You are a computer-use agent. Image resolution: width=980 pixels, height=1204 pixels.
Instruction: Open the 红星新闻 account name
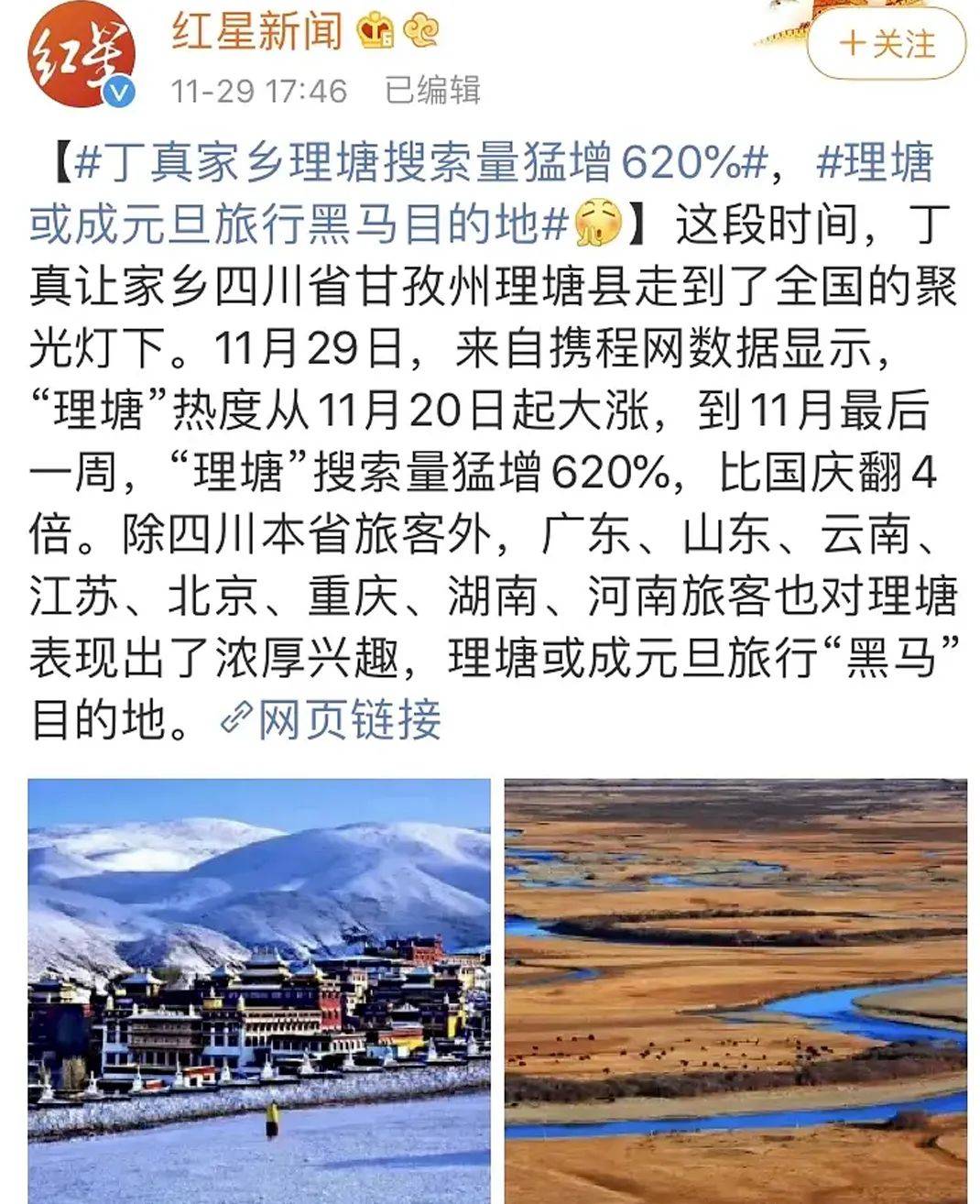(257, 32)
